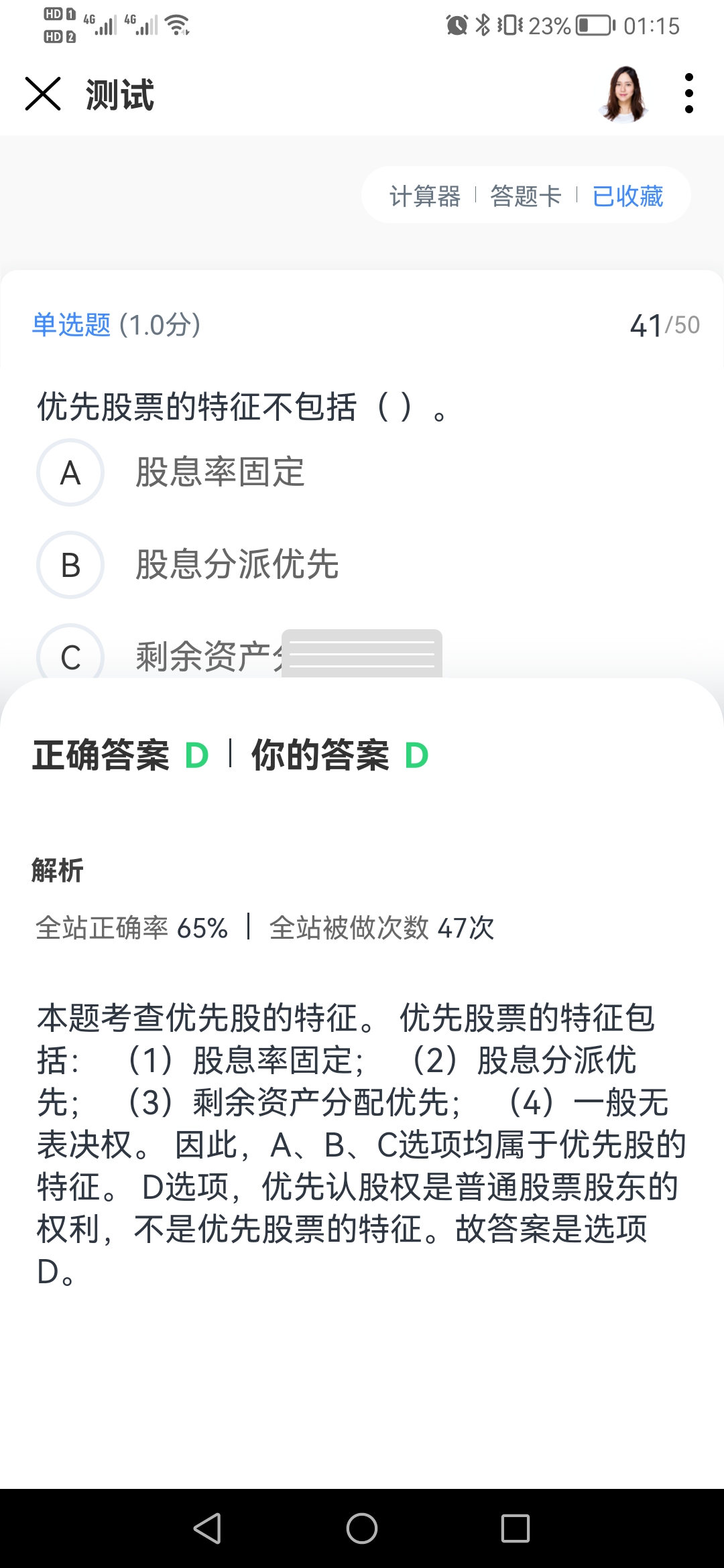Open the three-dot overflow menu
This screenshot has width=724, height=1568.
[x=688, y=94]
